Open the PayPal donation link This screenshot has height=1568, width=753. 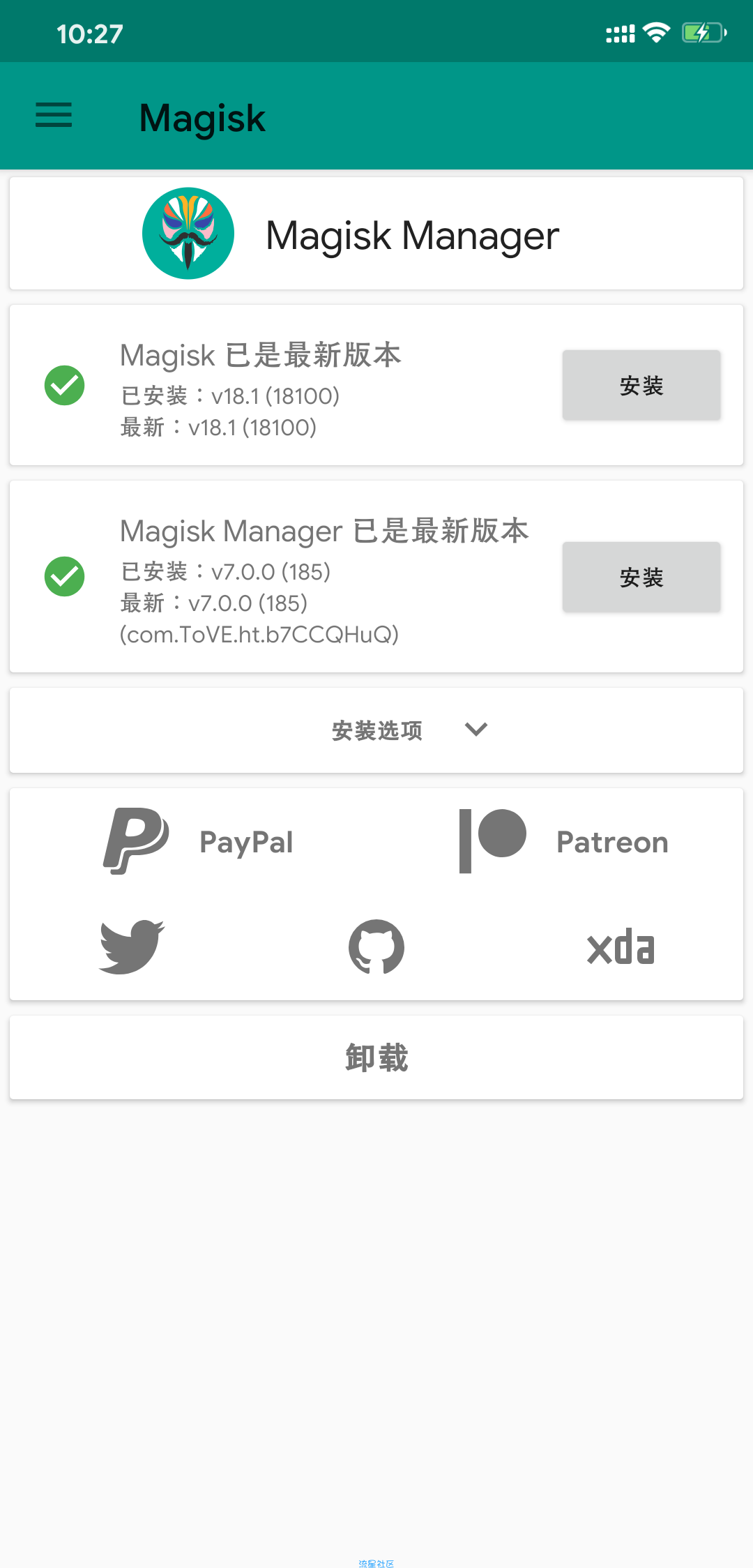(199, 841)
